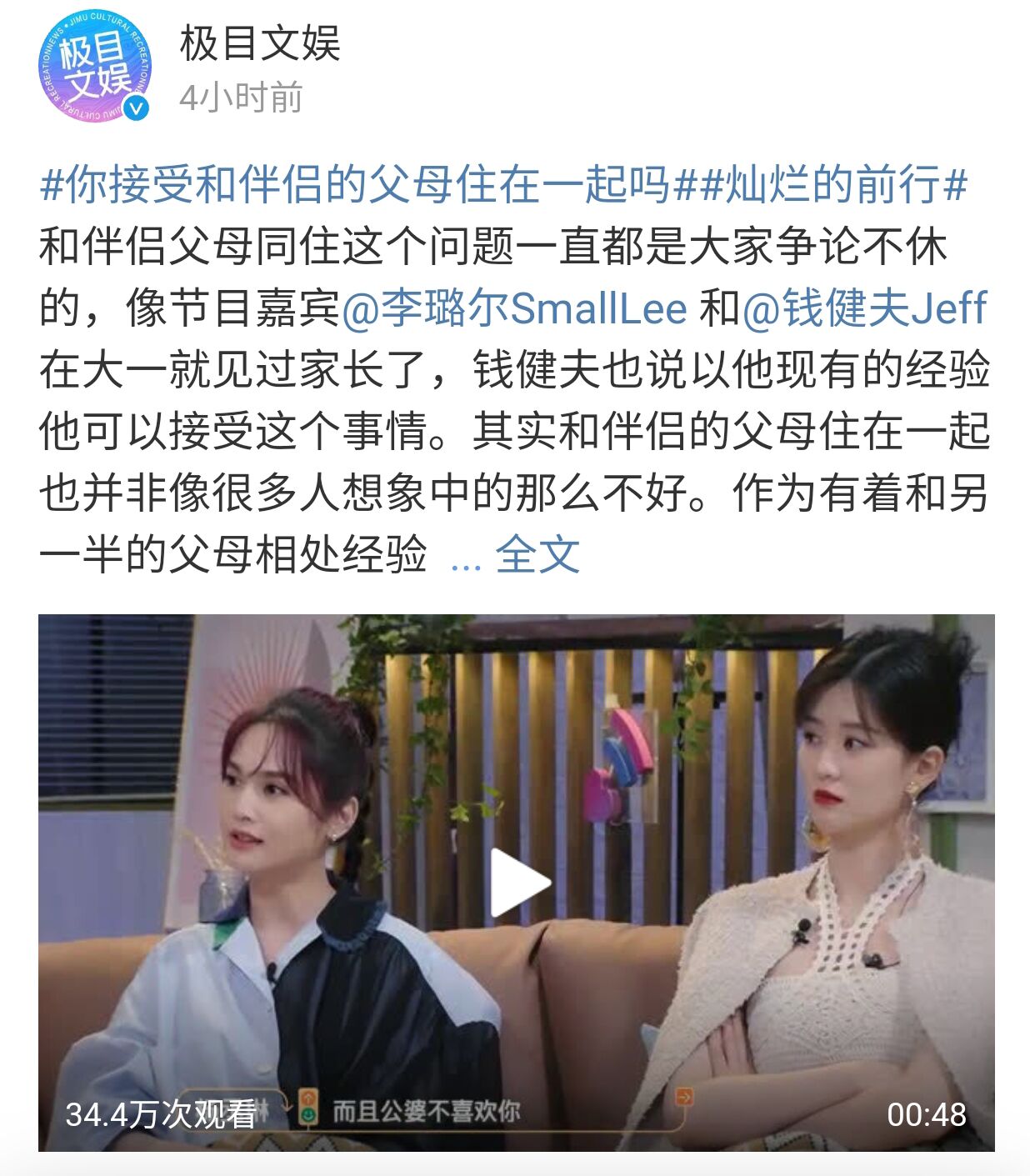Expand post with 全文 link
The width and height of the screenshot is (1030, 1176).
537,555
